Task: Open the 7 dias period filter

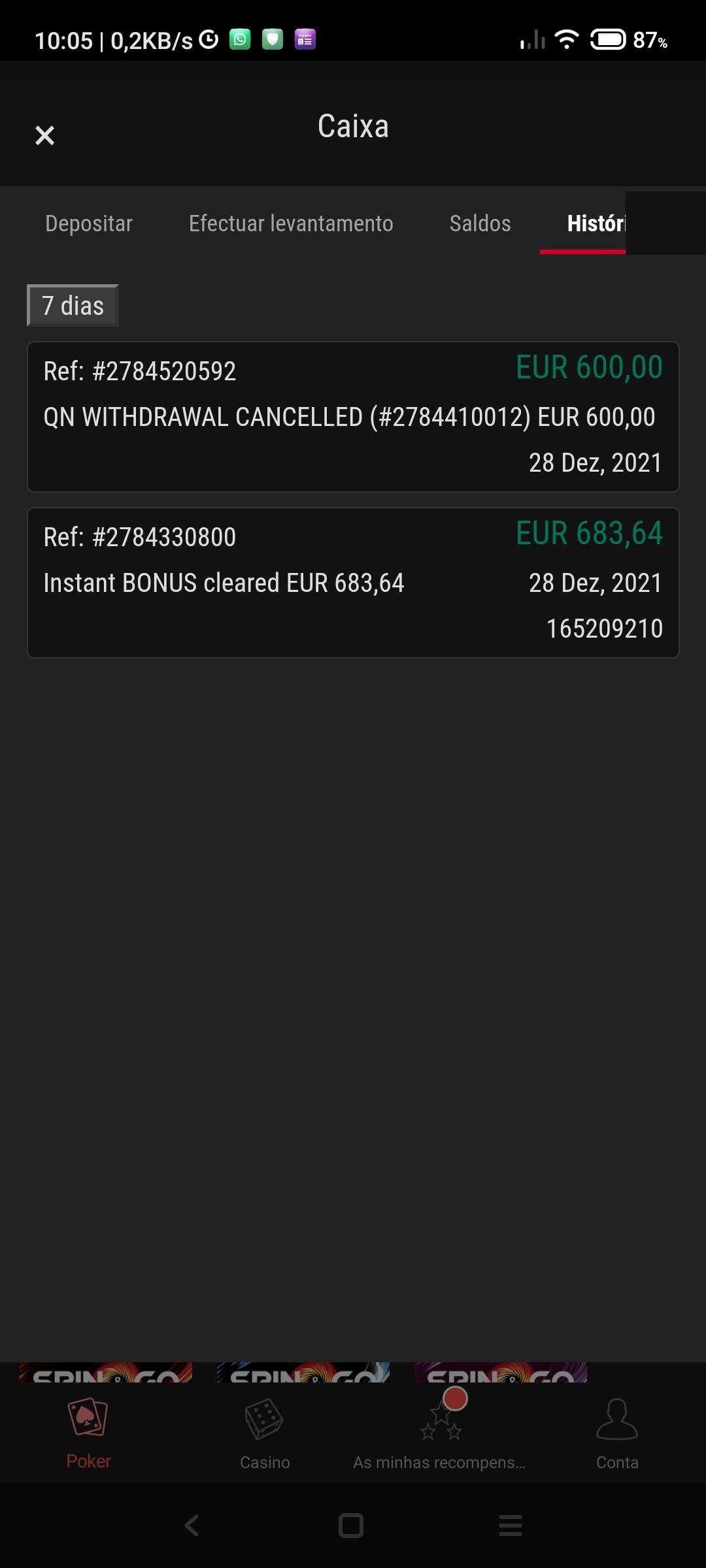Action: [73, 306]
